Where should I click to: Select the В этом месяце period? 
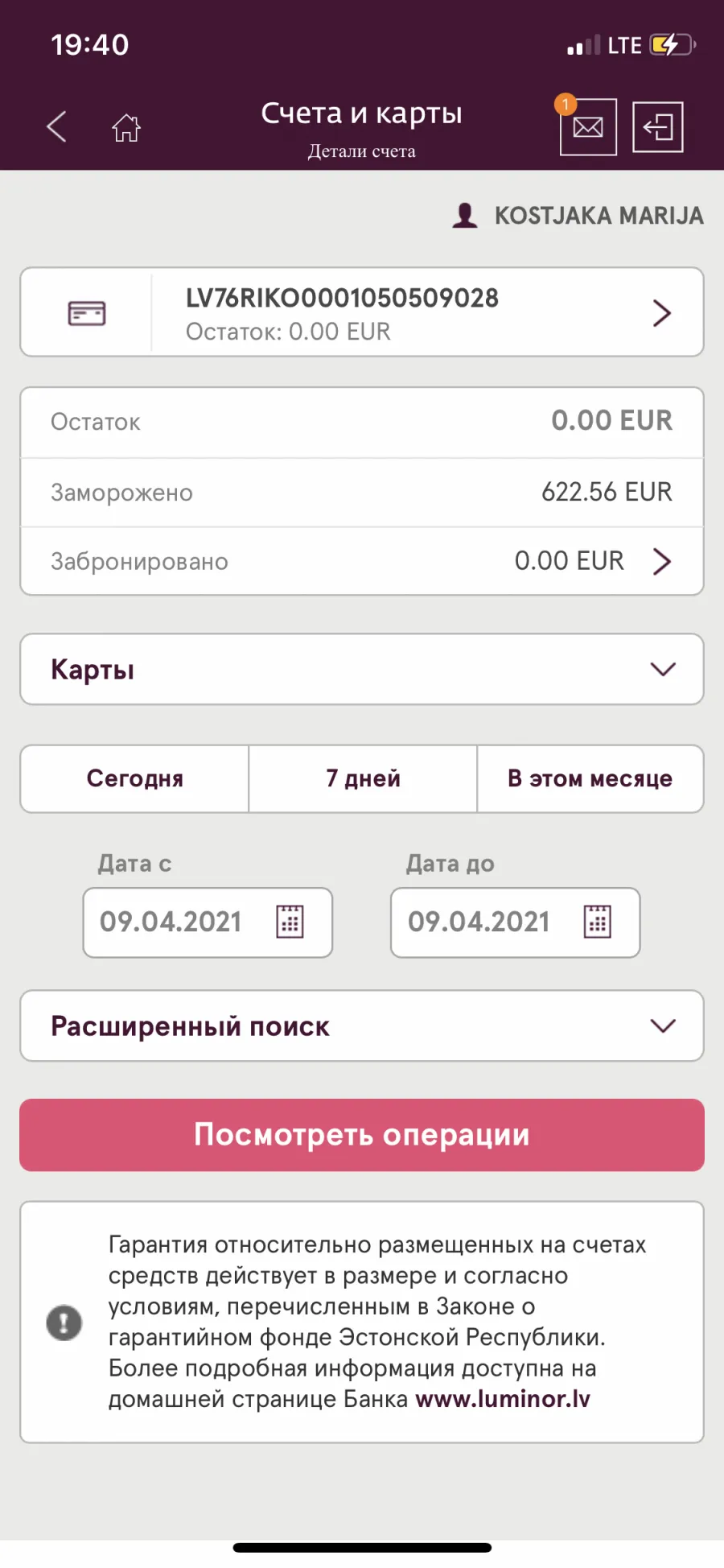(590, 778)
